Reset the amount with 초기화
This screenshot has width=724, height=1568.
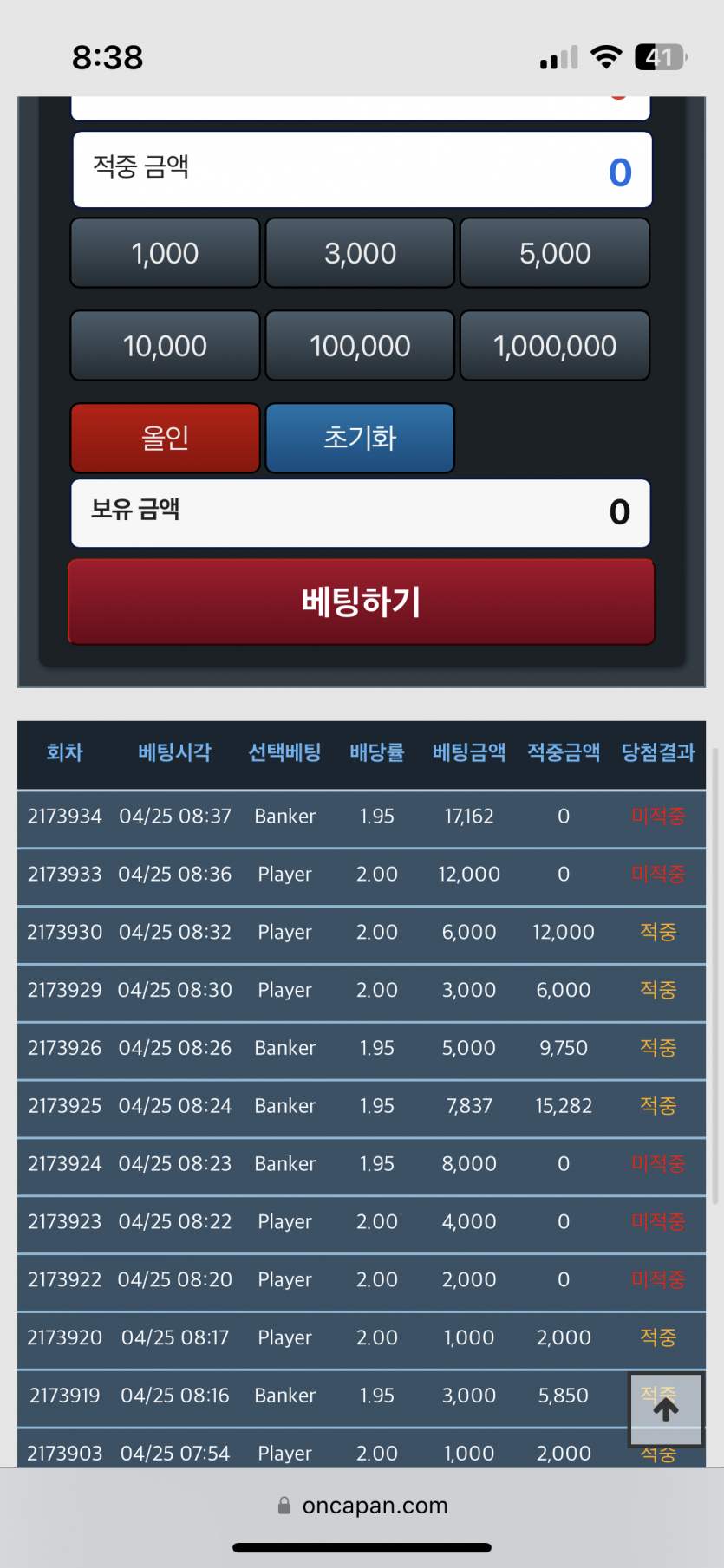click(x=360, y=438)
